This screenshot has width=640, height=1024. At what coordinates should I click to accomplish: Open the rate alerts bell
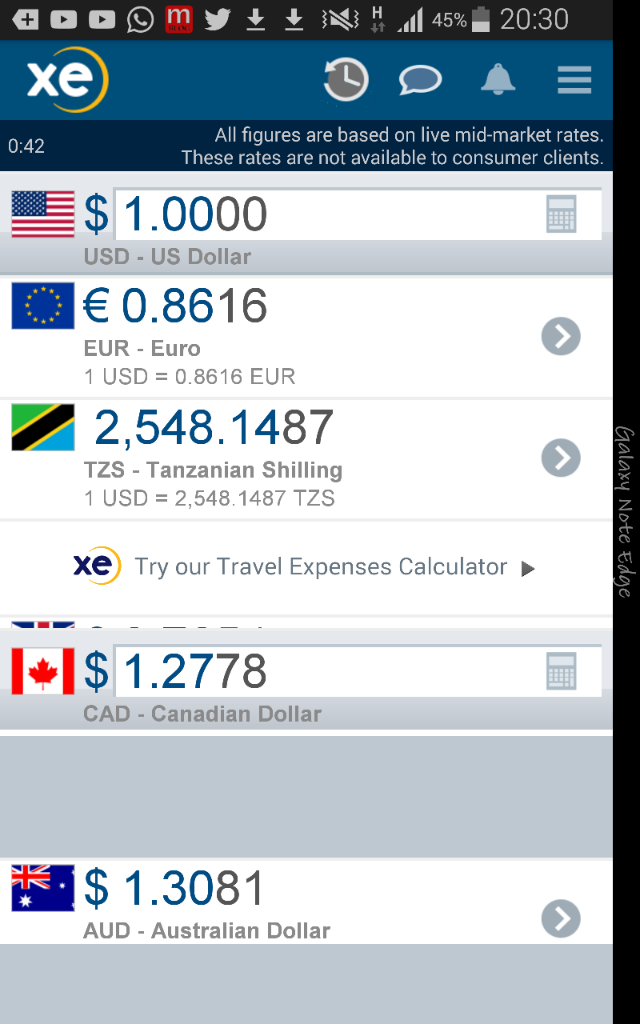tap(497, 79)
